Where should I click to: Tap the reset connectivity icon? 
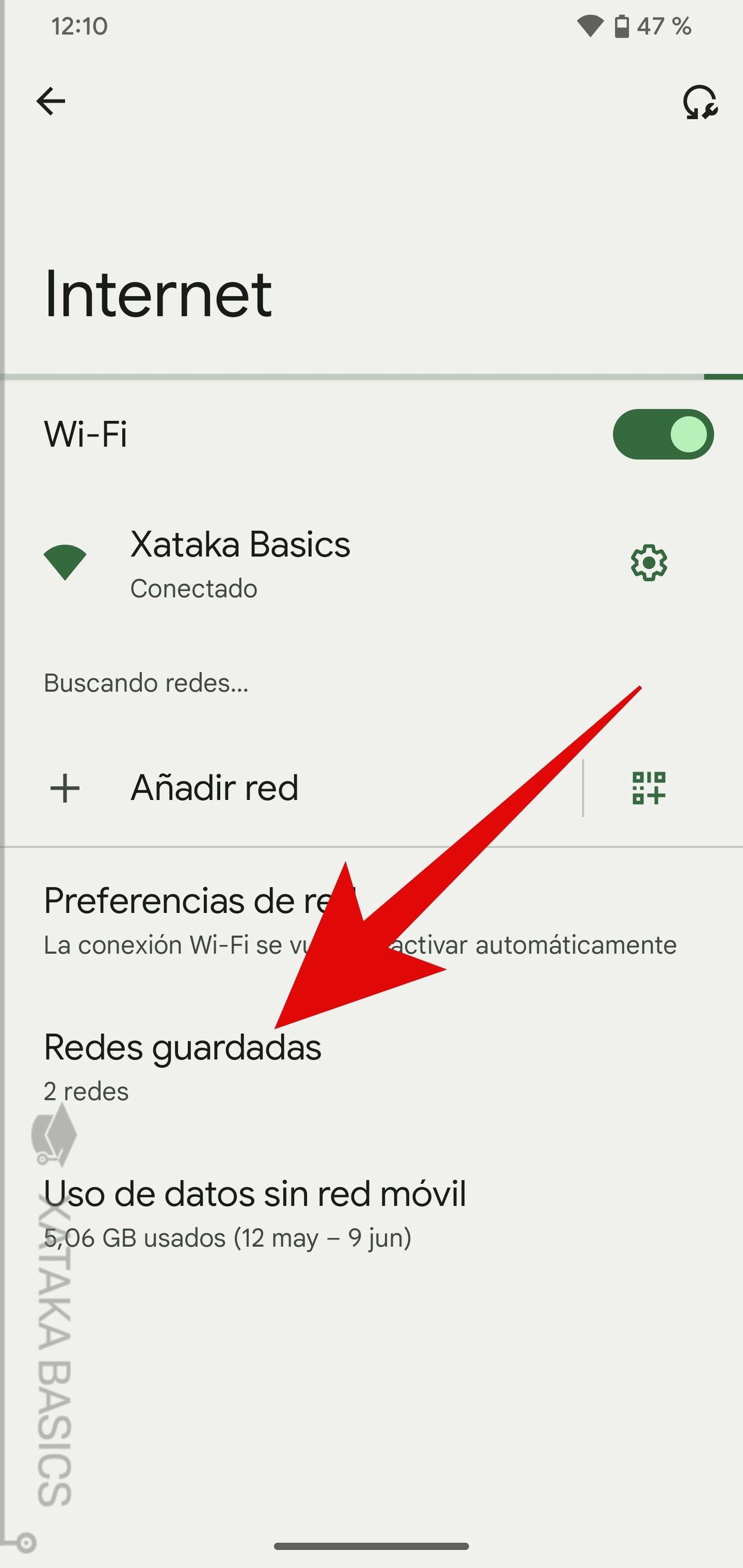point(700,102)
